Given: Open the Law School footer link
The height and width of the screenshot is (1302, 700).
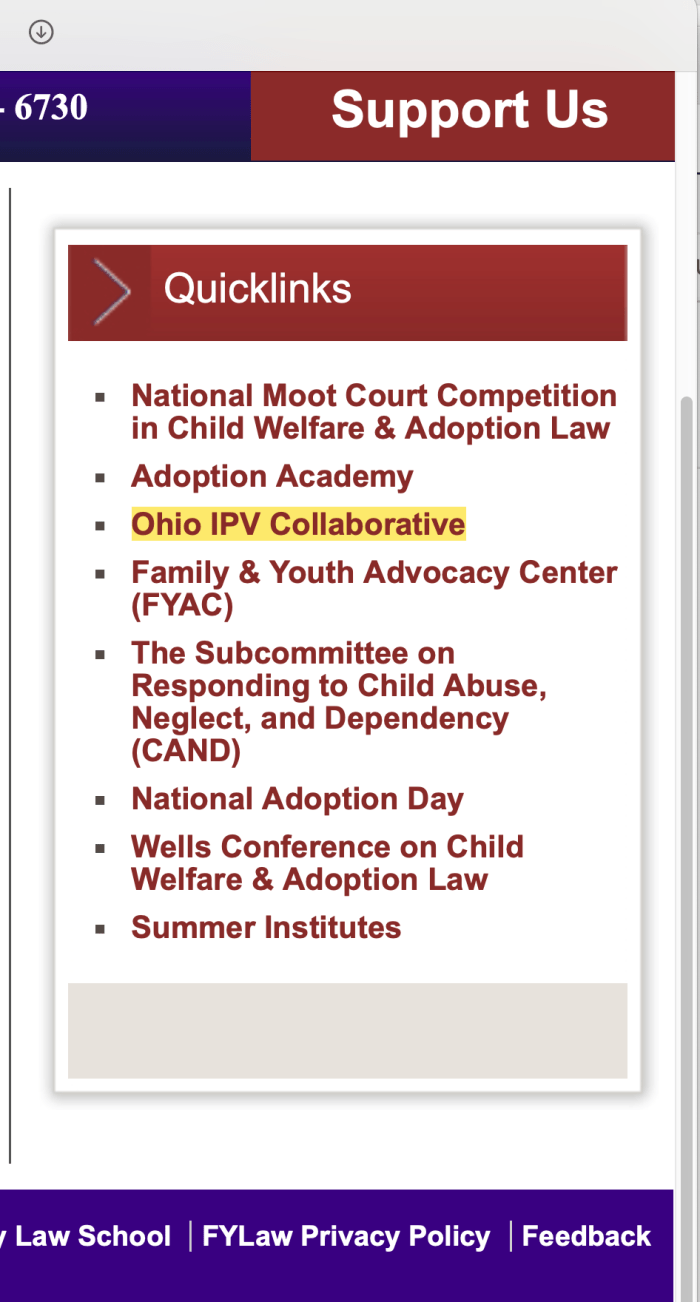Looking at the screenshot, I should click(88, 1236).
